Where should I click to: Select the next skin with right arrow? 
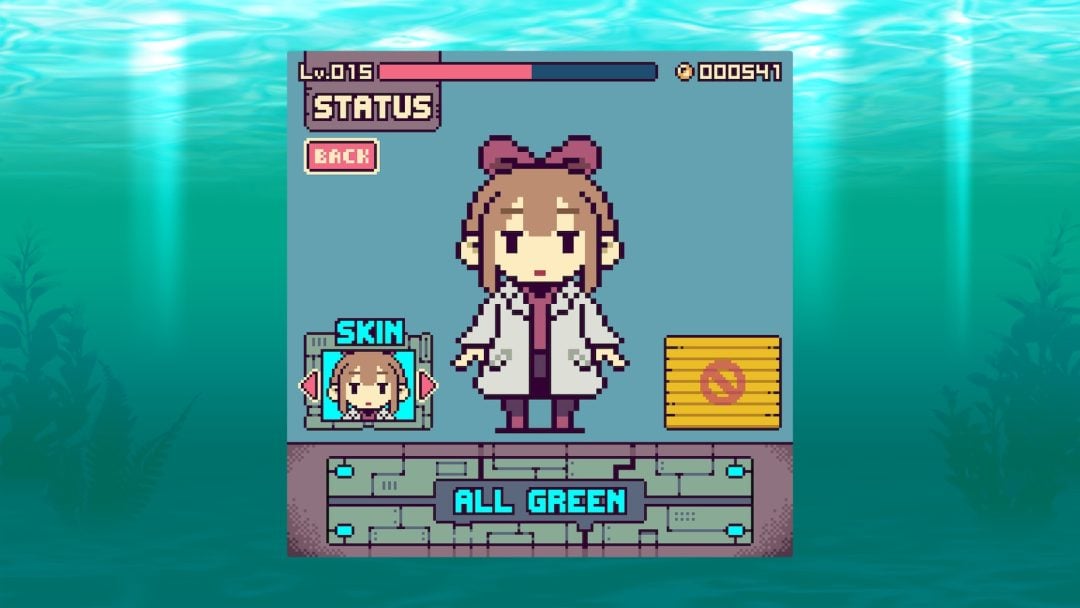click(x=427, y=385)
